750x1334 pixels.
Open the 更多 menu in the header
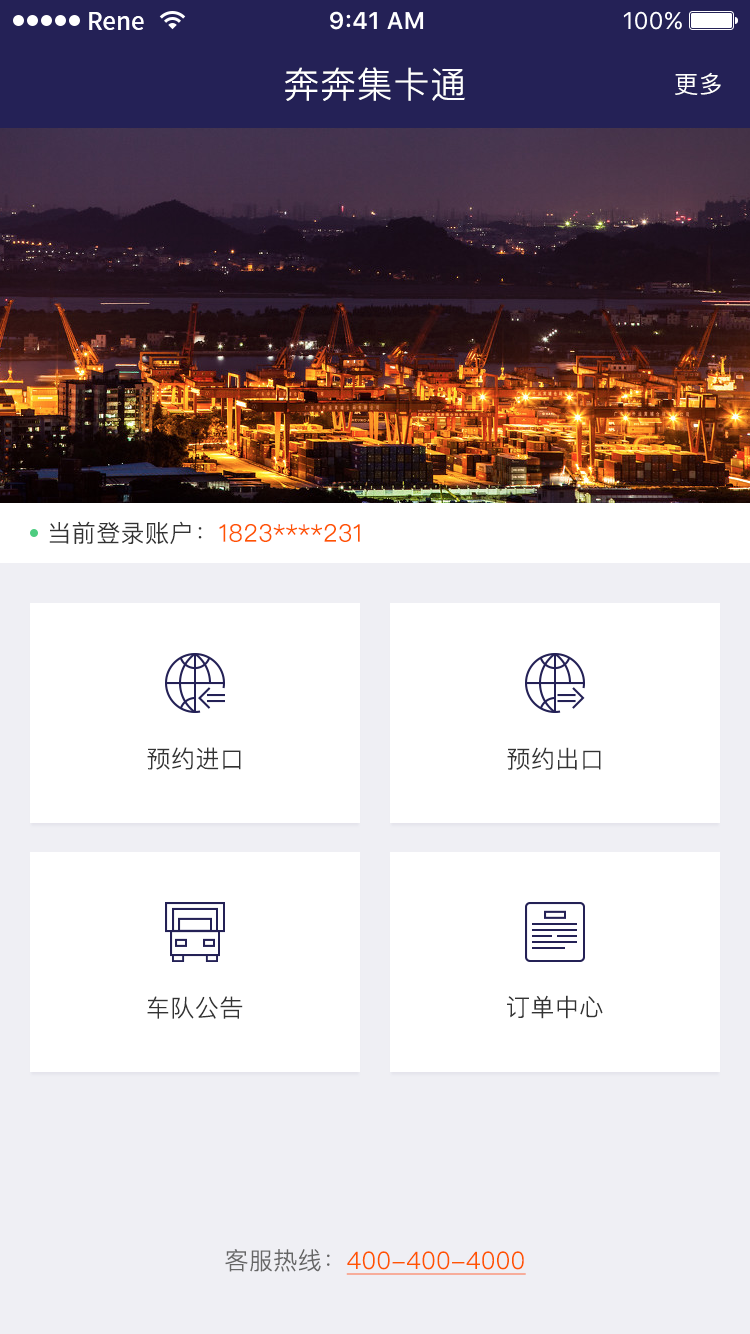[x=698, y=85]
